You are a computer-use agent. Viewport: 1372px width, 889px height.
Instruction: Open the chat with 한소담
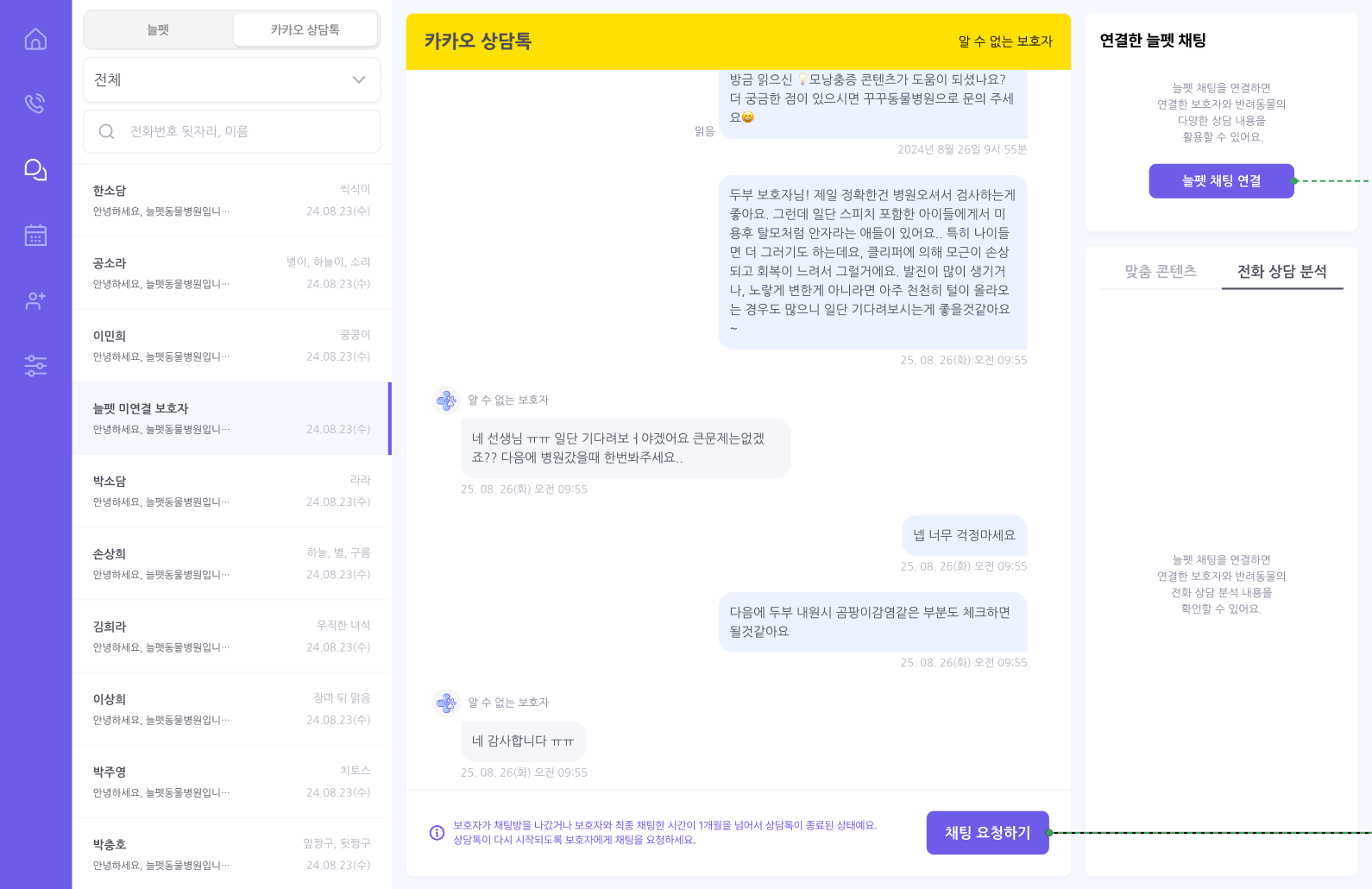click(231, 200)
